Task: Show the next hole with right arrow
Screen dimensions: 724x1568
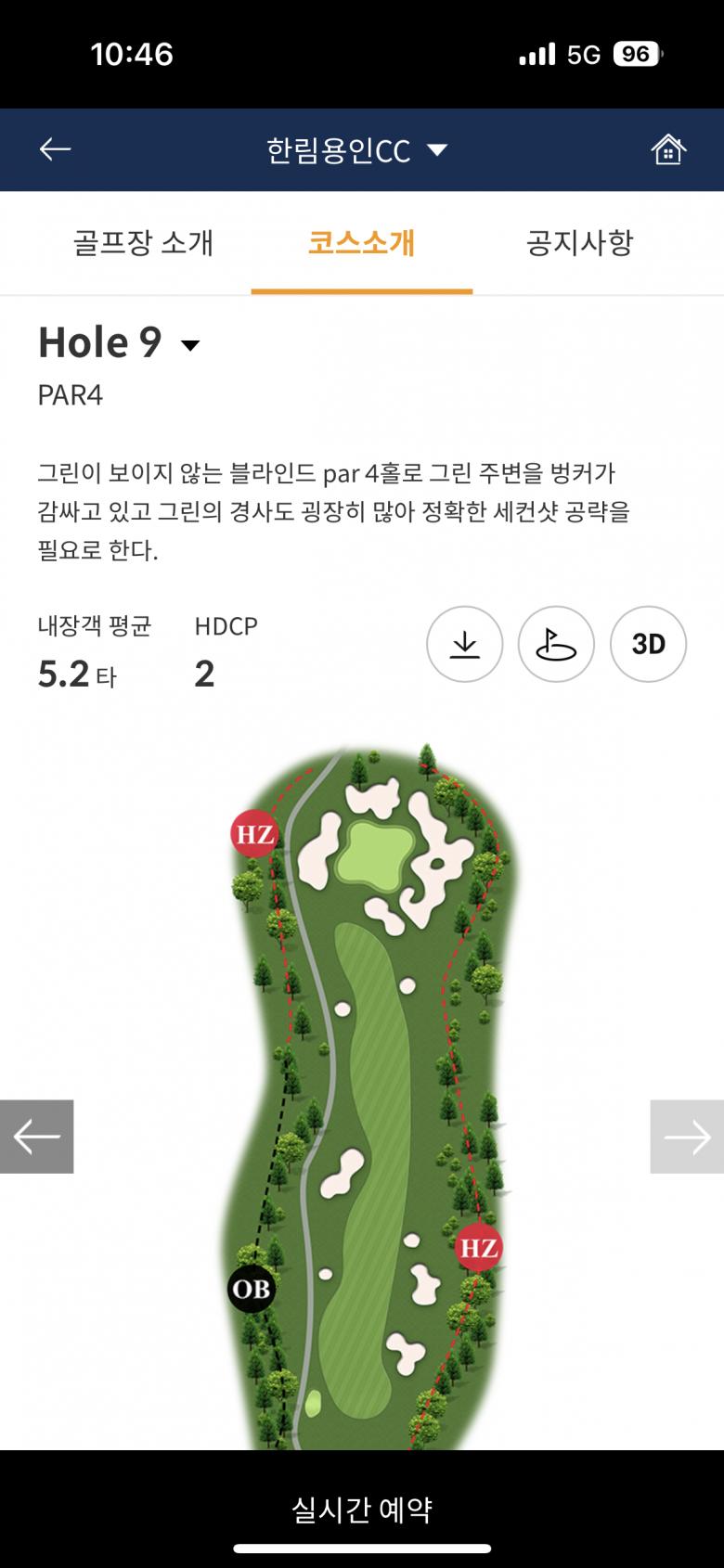Action: [687, 1137]
